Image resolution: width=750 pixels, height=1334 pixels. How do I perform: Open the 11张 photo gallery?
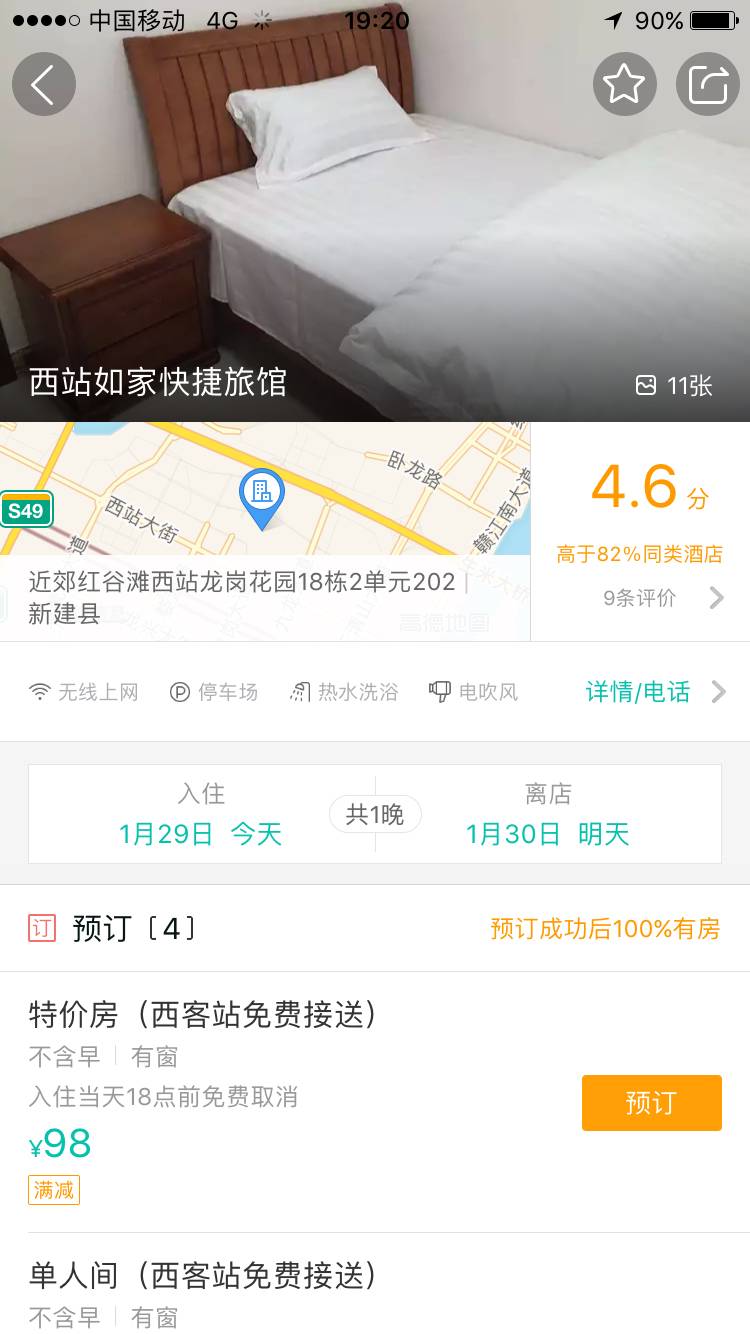(674, 386)
